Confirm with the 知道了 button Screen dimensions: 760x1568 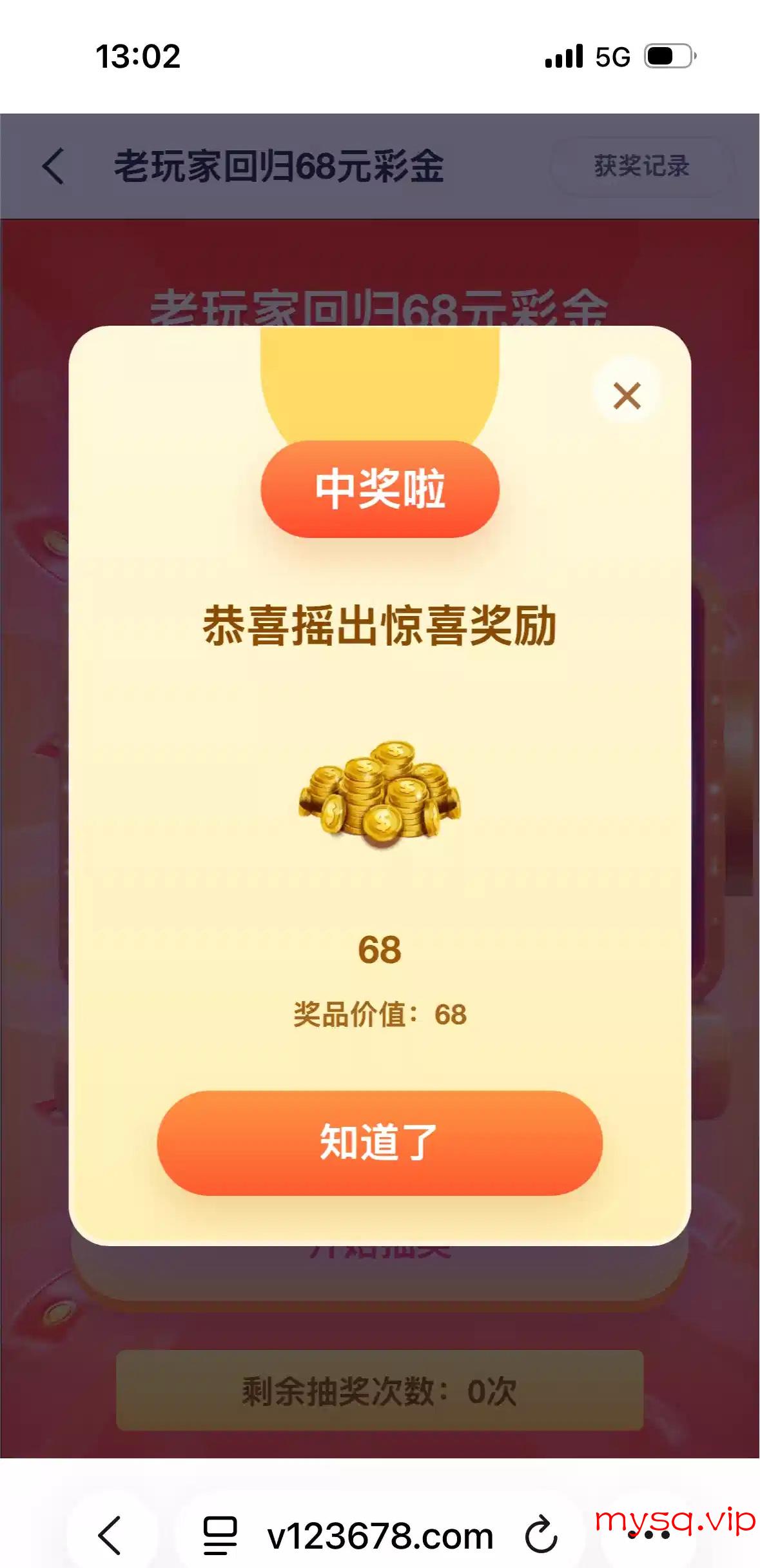(x=380, y=1143)
